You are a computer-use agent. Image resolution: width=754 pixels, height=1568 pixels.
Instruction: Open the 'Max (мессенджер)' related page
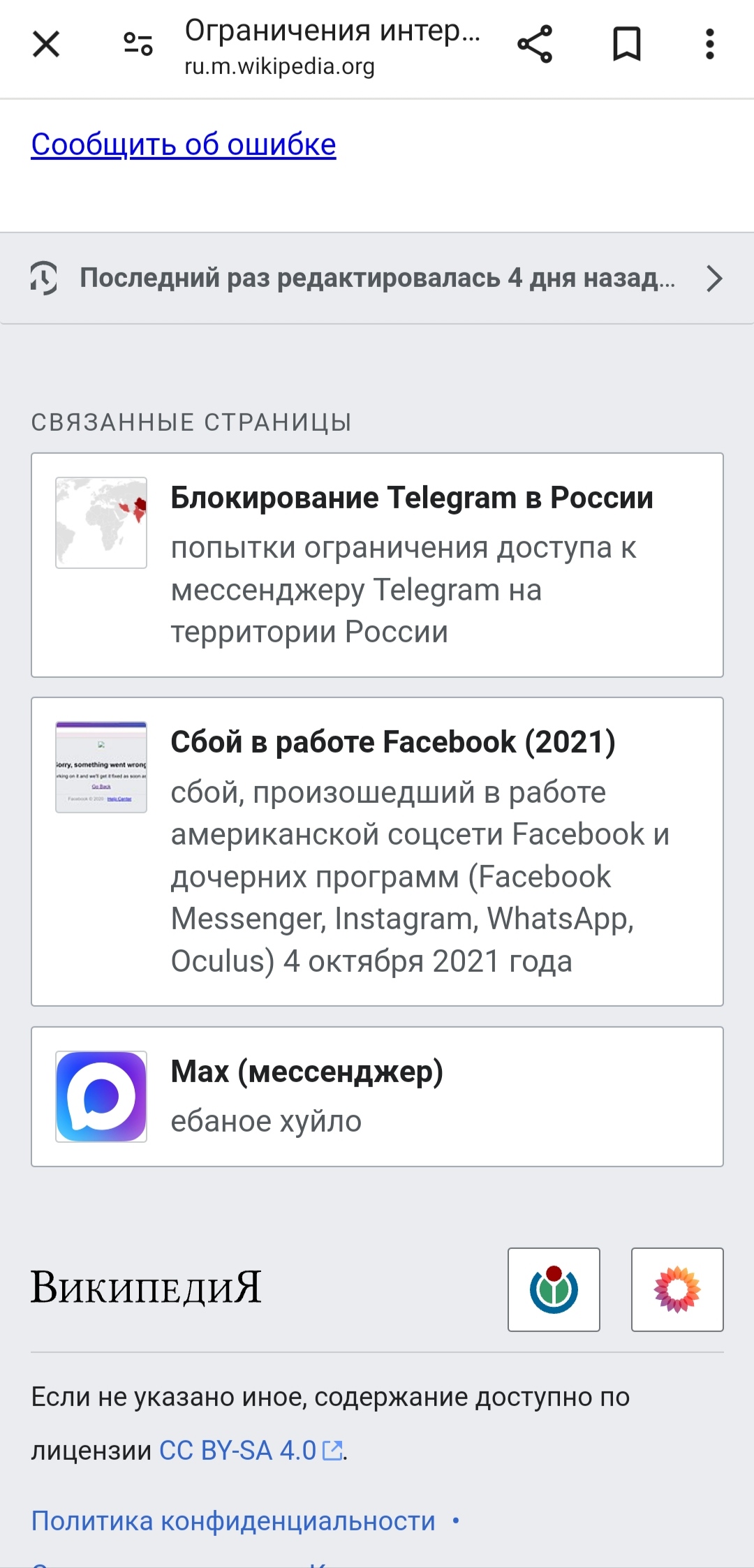pyautogui.click(x=377, y=1097)
